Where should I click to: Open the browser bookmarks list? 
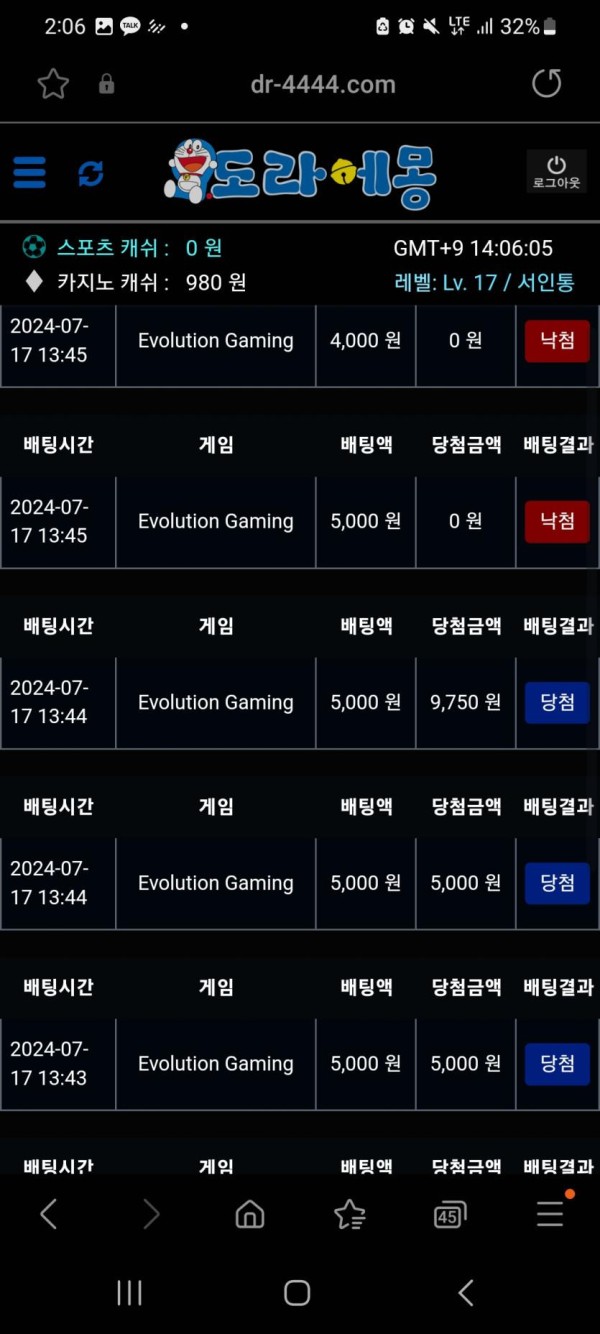pyautogui.click(x=349, y=1214)
